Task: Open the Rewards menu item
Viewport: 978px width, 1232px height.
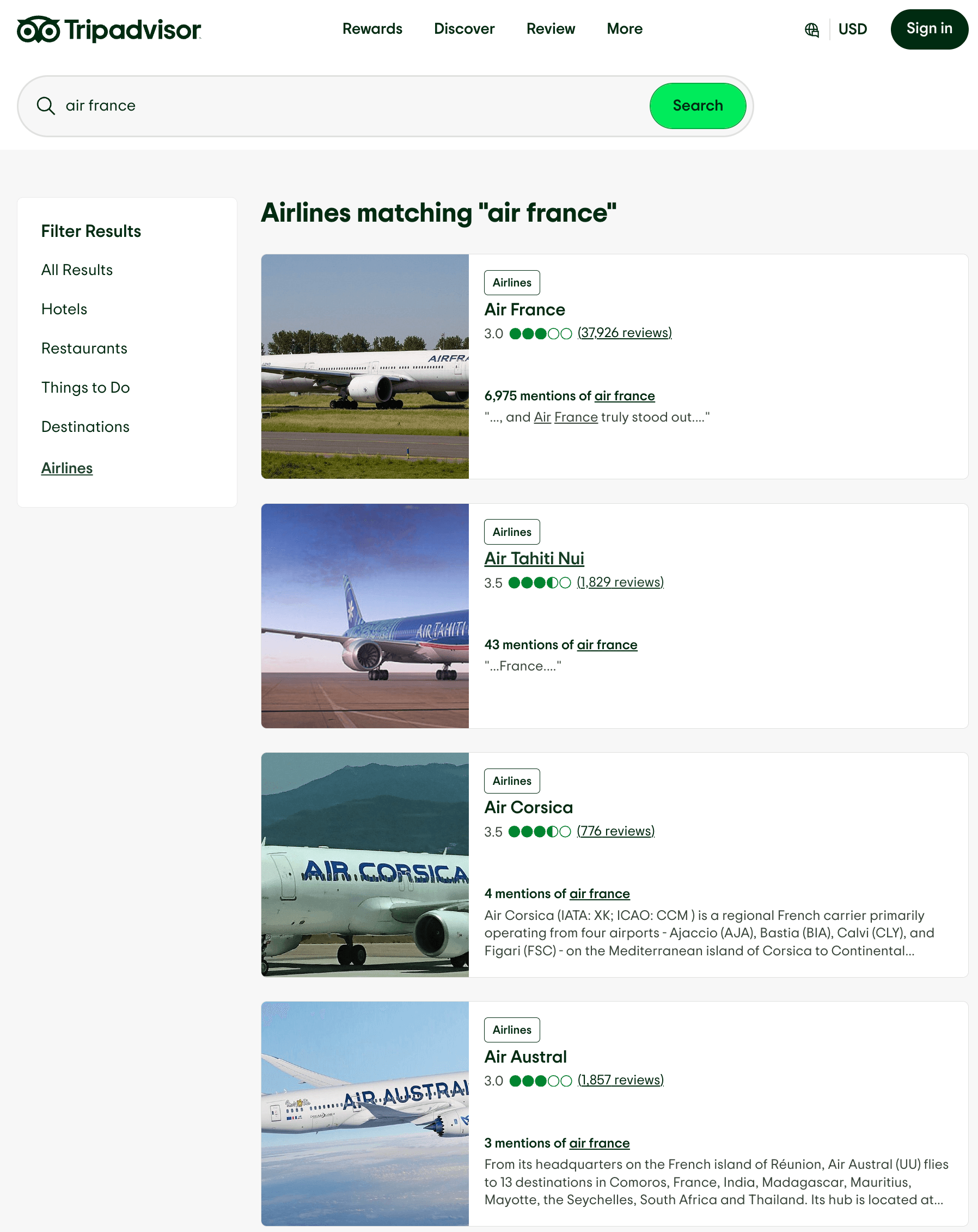Action: (372, 28)
